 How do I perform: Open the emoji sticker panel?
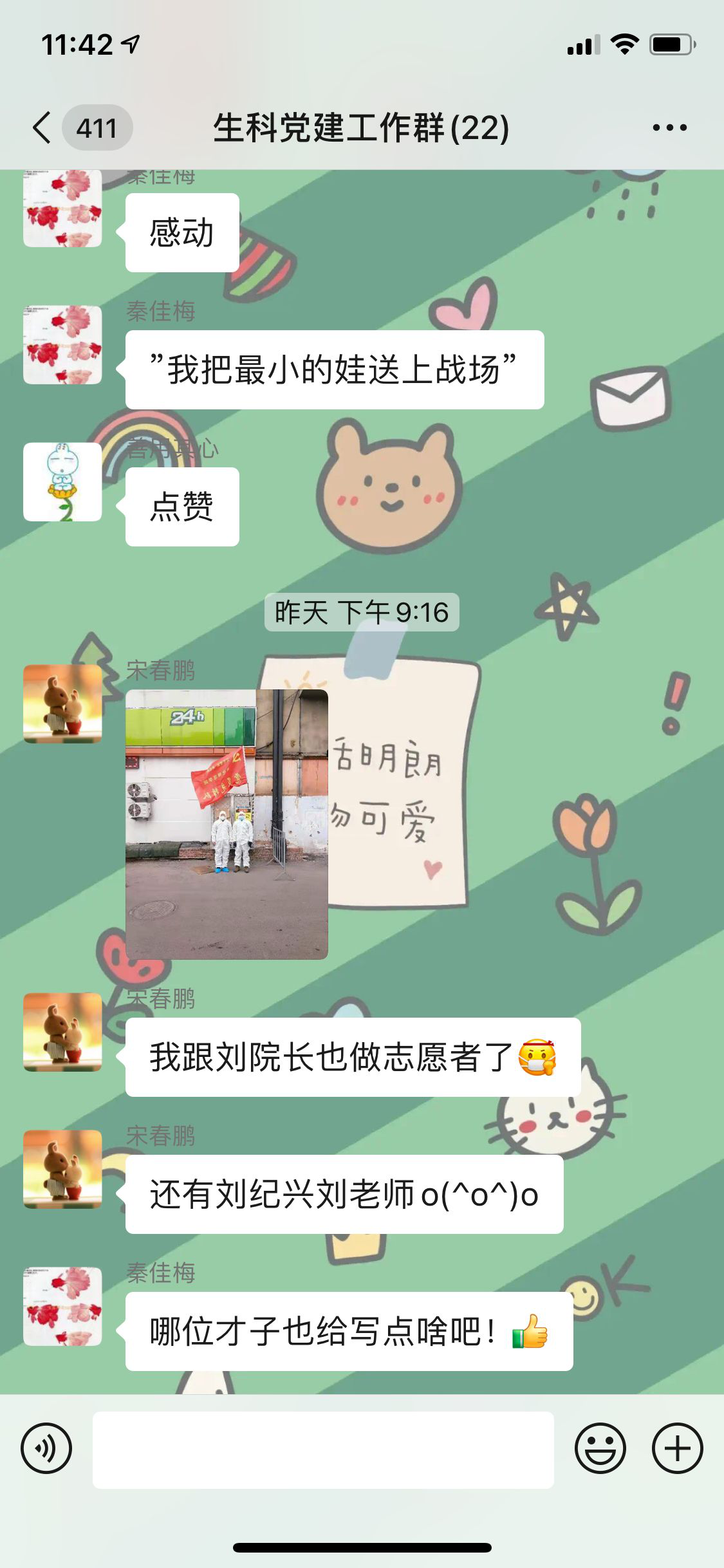click(600, 1449)
